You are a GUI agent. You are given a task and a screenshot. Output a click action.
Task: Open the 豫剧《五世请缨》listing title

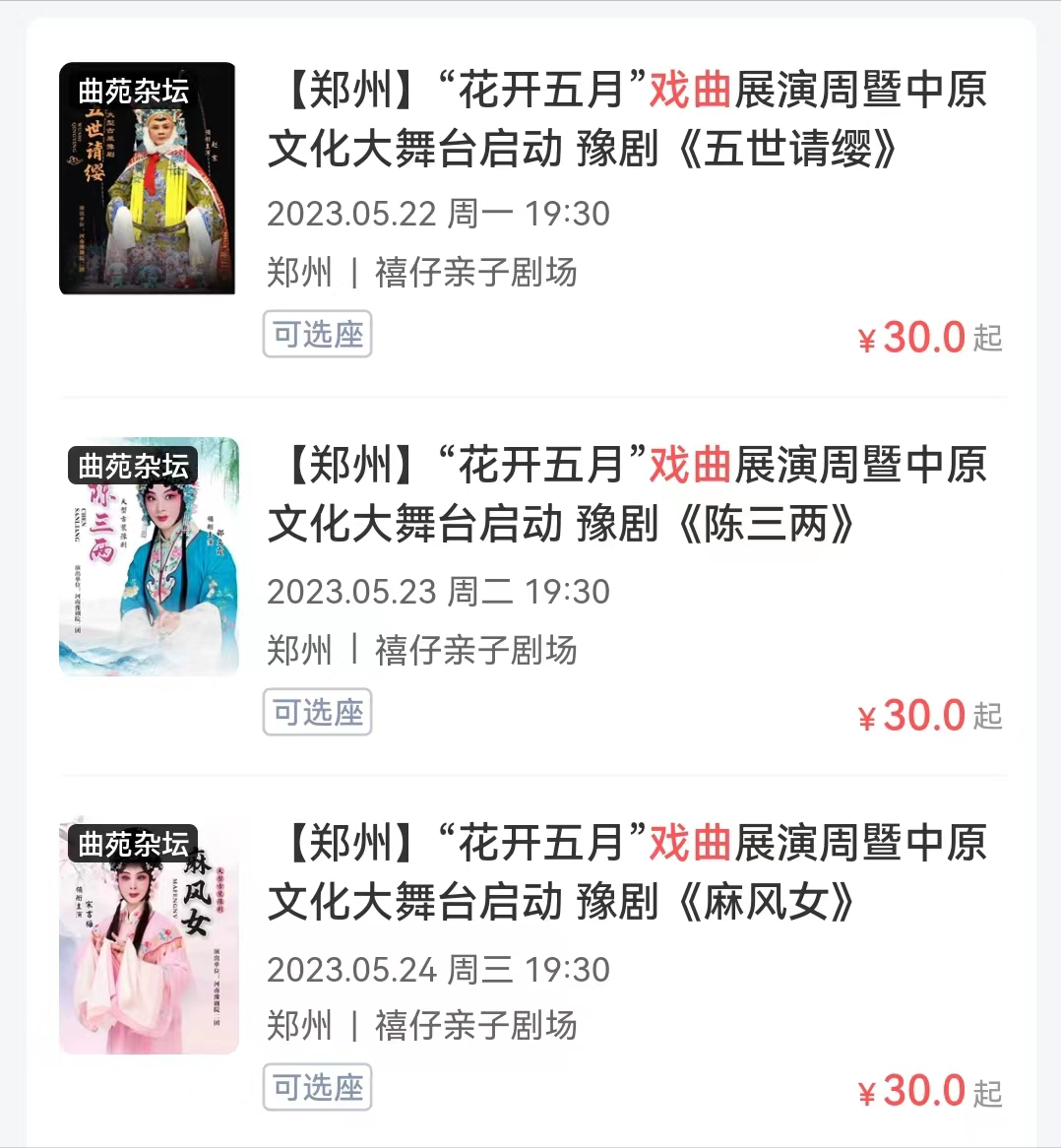[x=630, y=118]
